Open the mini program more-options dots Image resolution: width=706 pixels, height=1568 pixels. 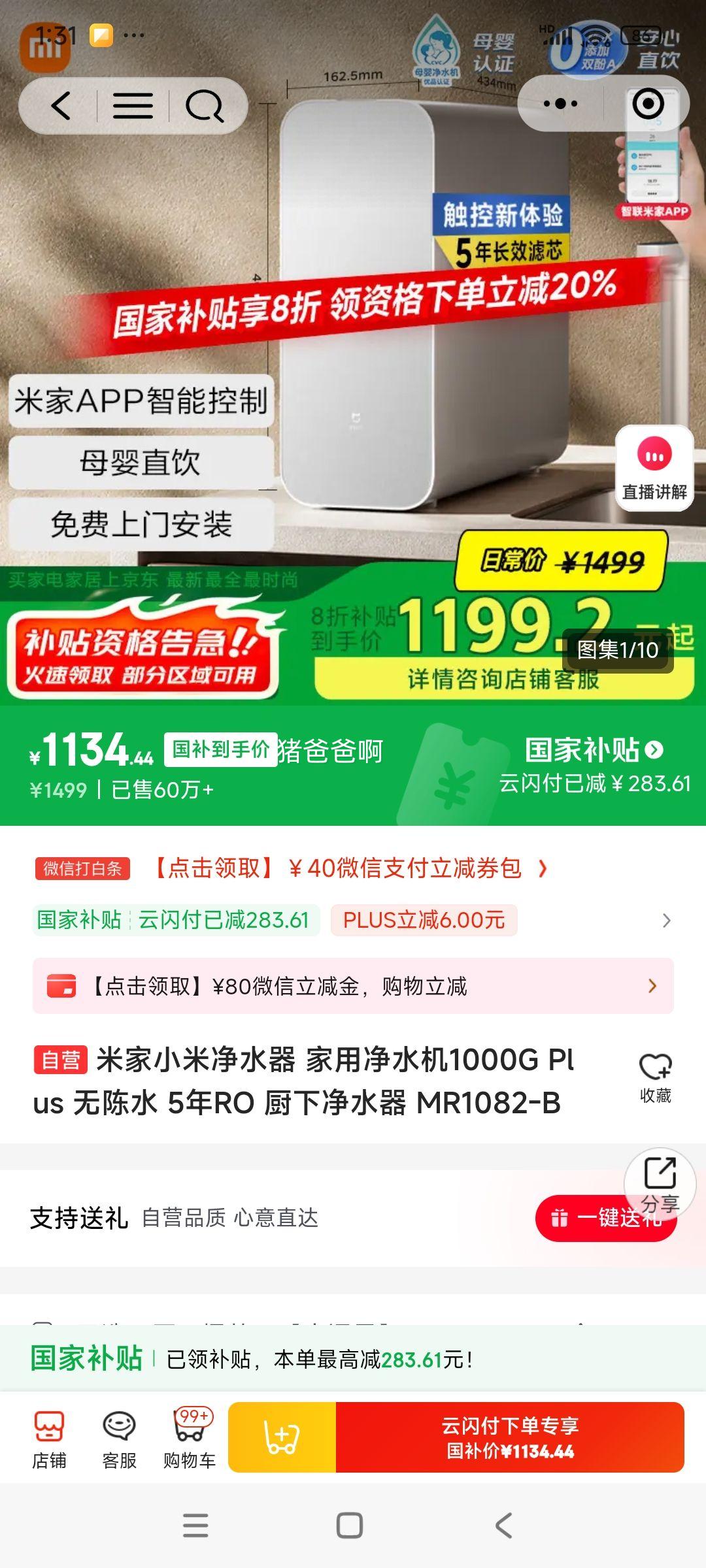pyautogui.click(x=560, y=104)
